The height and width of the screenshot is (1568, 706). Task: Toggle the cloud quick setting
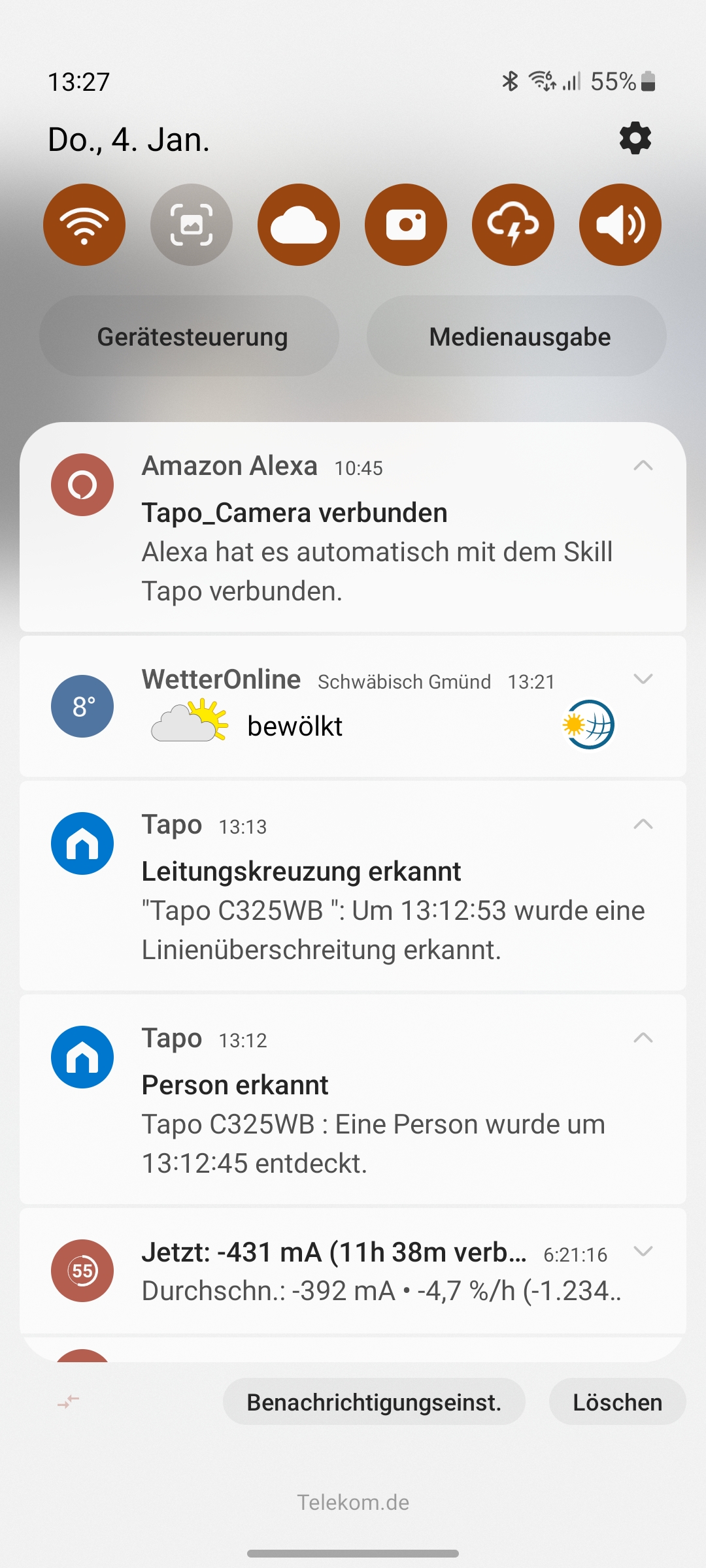pos(299,225)
